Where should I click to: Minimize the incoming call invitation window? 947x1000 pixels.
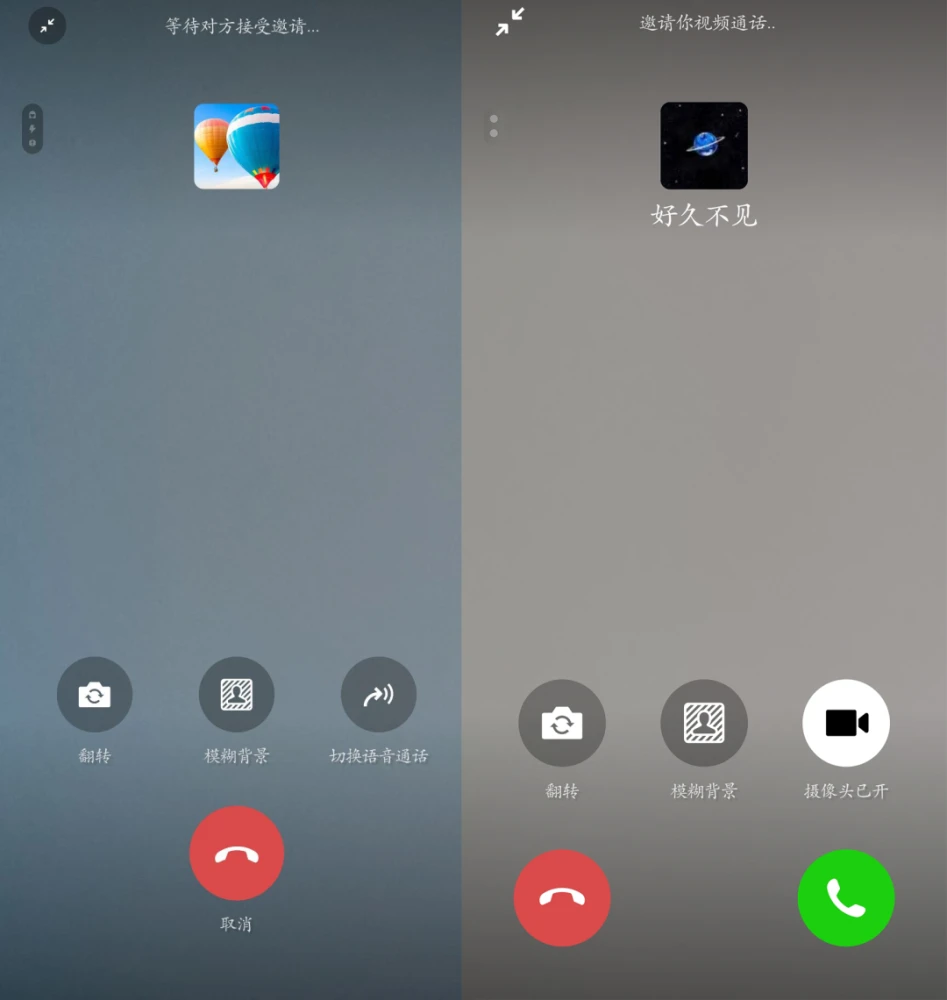(x=510, y=22)
